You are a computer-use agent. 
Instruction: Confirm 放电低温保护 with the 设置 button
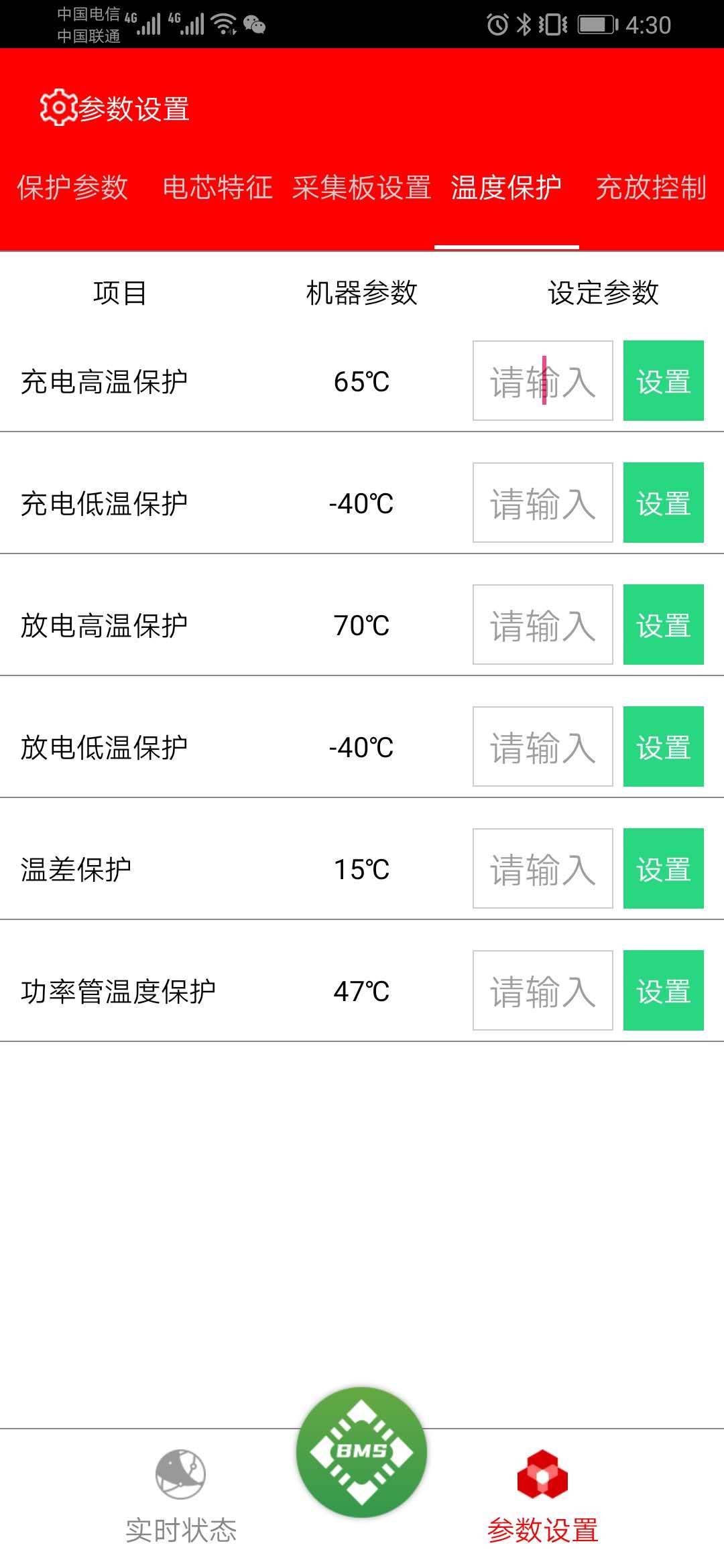664,746
